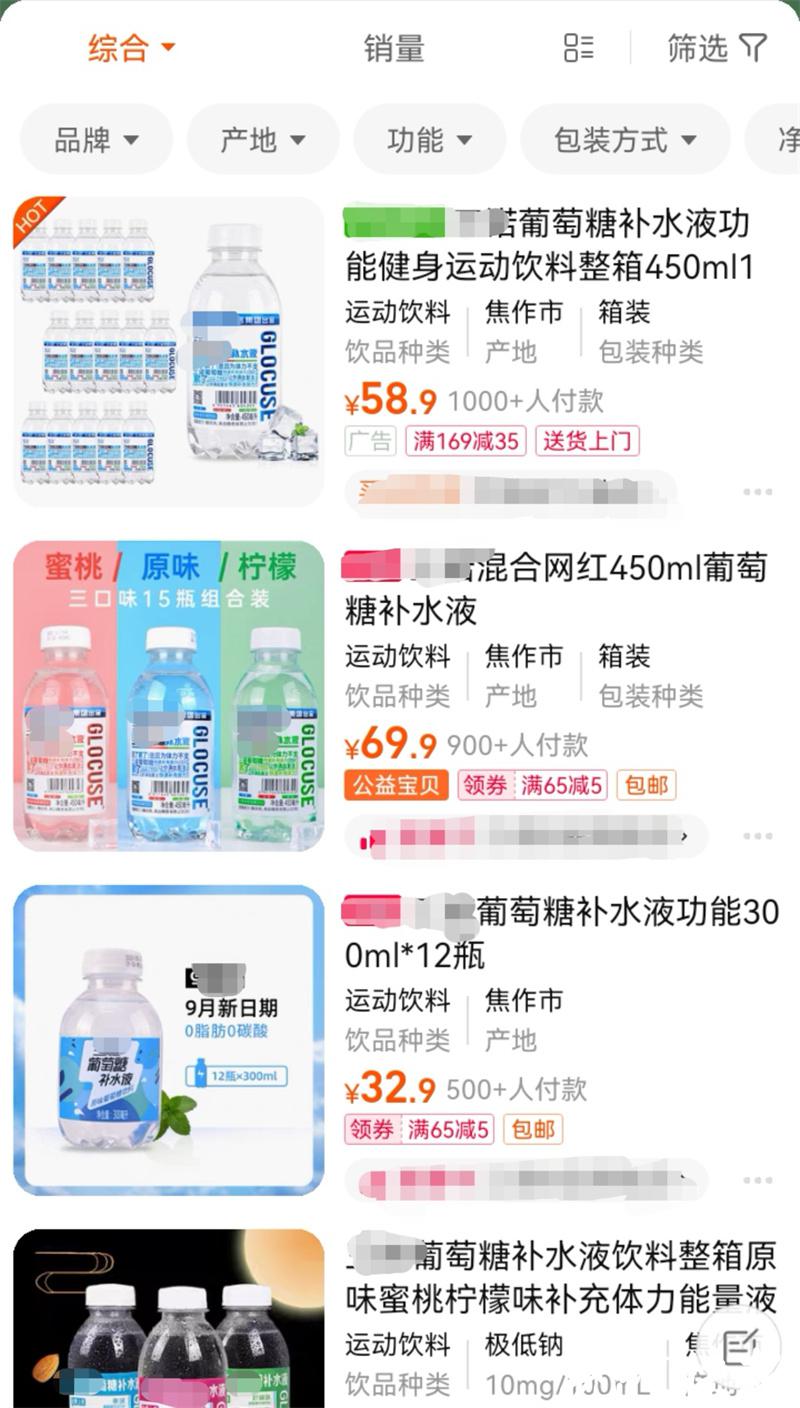Image resolution: width=800 pixels, height=1408 pixels.
Task: Open the 综合 sort dropdown
Action: point(131,48)
